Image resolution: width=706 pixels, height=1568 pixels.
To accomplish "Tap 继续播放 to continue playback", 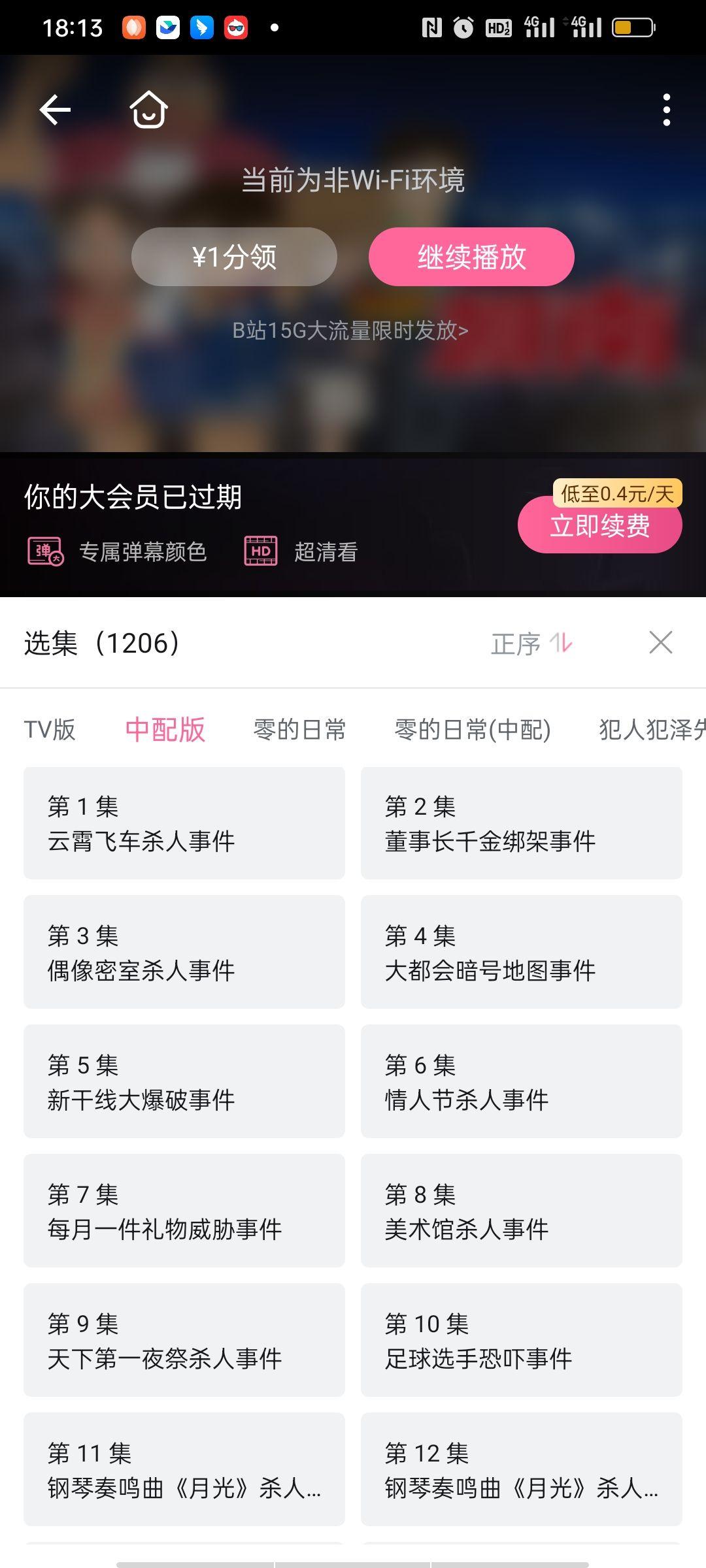I will click(471, 257).
